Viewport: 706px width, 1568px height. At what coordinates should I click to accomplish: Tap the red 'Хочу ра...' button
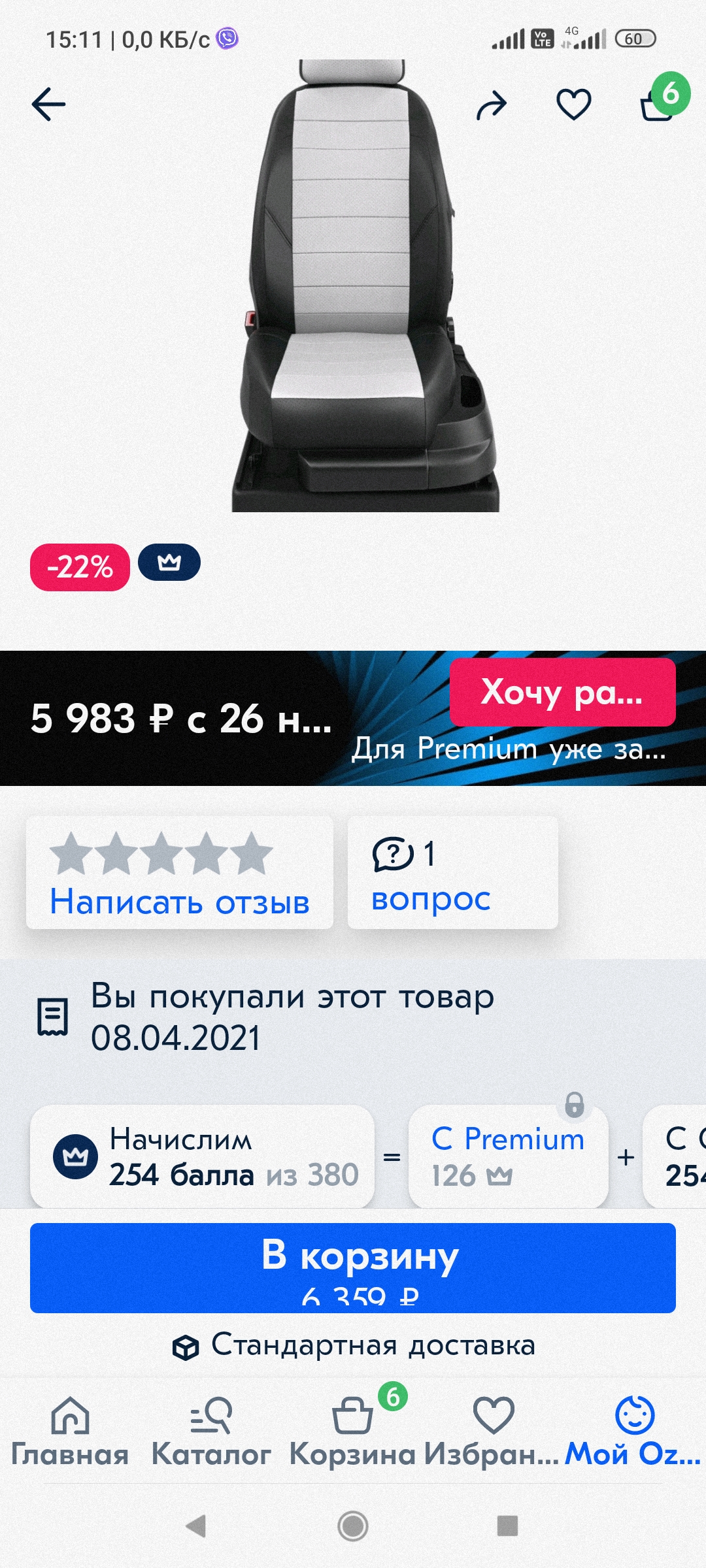pos(562,692)
